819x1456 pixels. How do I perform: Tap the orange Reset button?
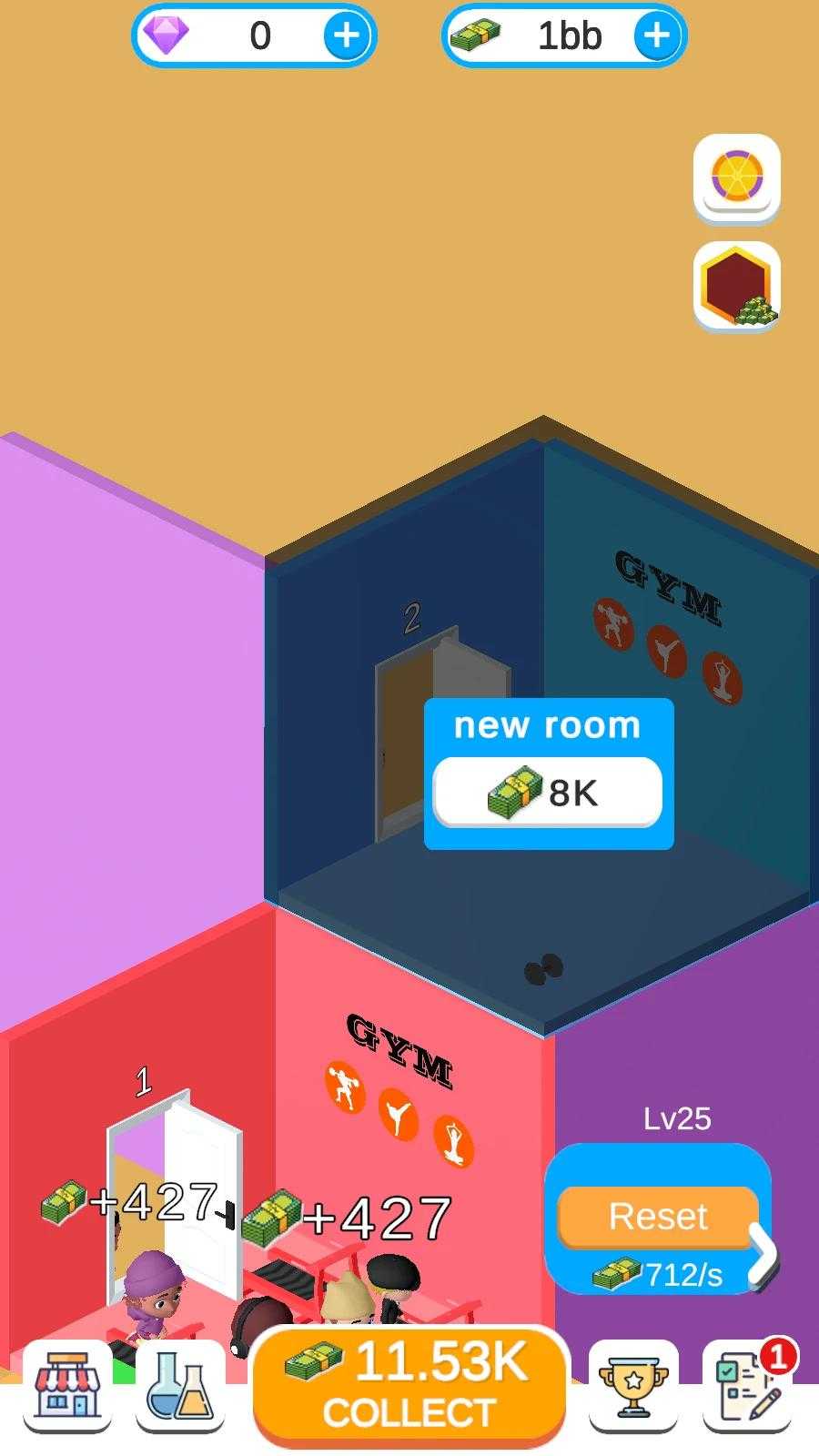point(658,1217)
